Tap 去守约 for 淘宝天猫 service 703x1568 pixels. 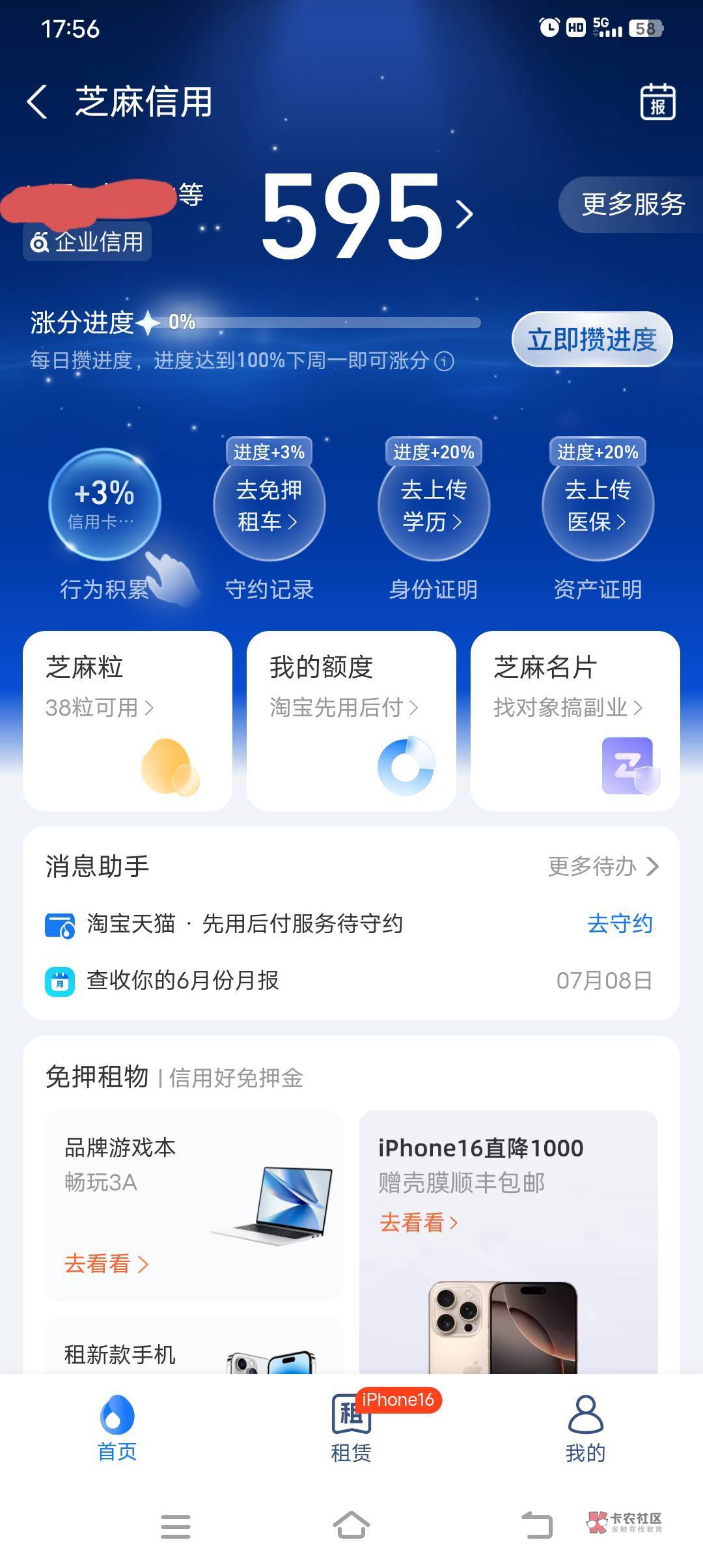coord(620,923)
